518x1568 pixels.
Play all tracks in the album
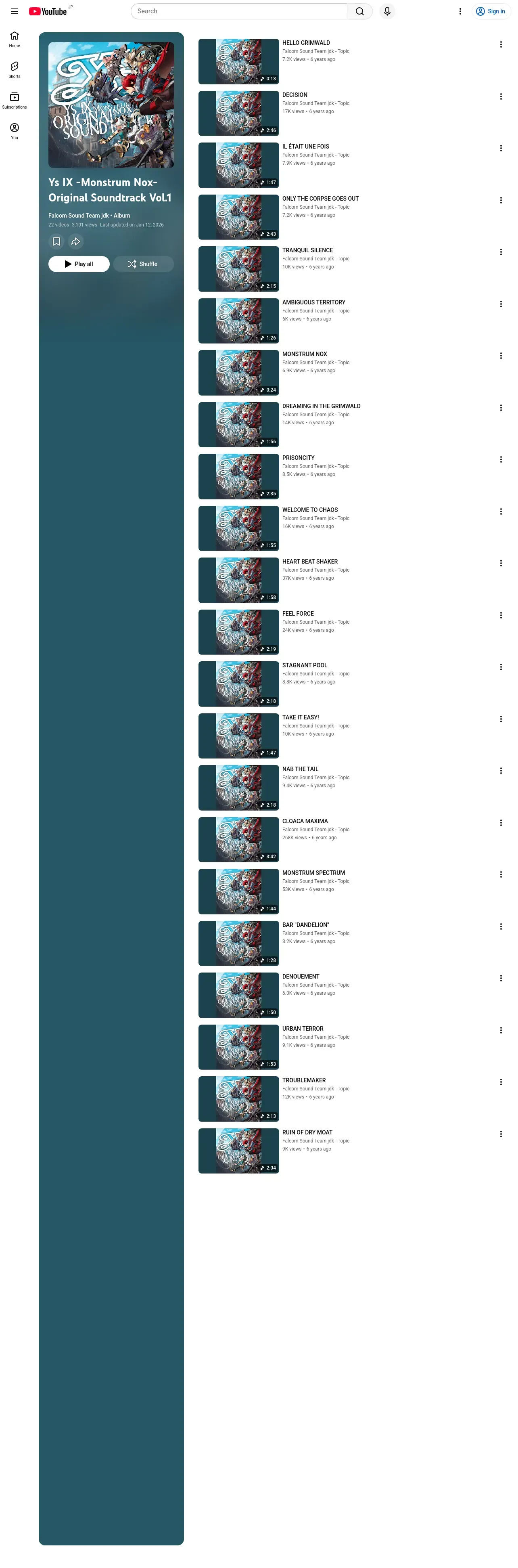click(x=79, y=264)
